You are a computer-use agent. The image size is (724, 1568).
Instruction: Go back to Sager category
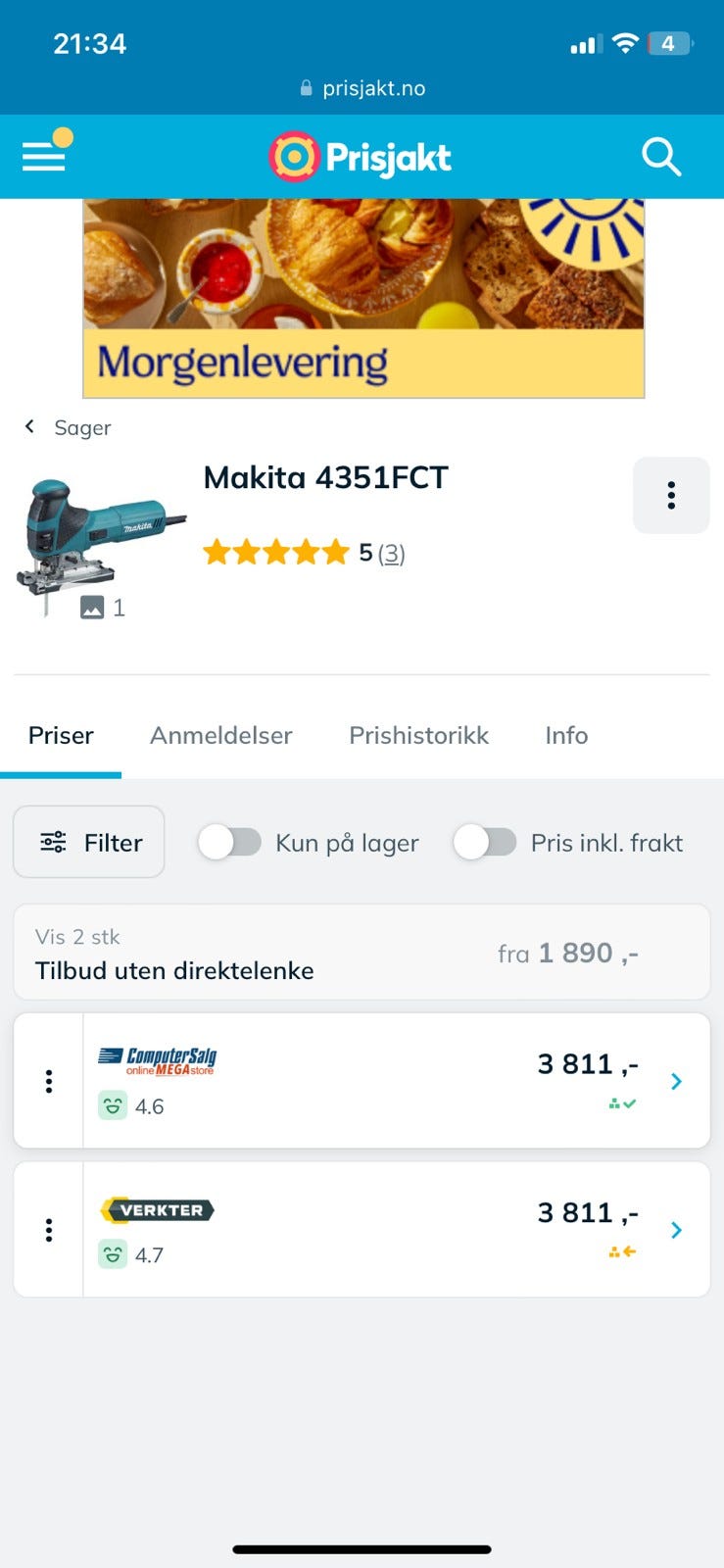coord(69,427)
